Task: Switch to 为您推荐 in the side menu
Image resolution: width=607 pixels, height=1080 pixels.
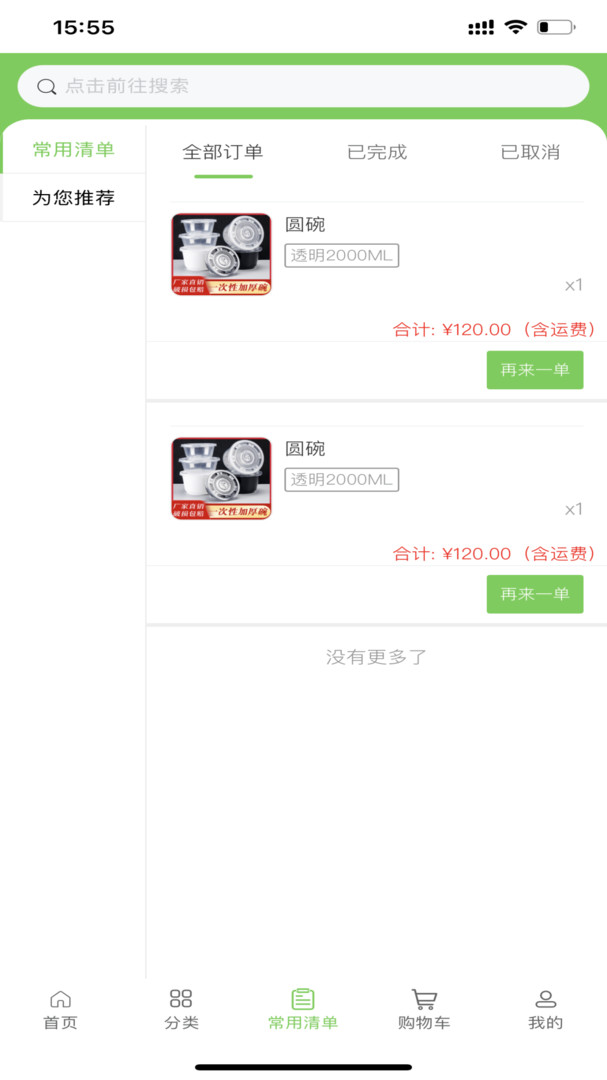Action: click(73, 197)
